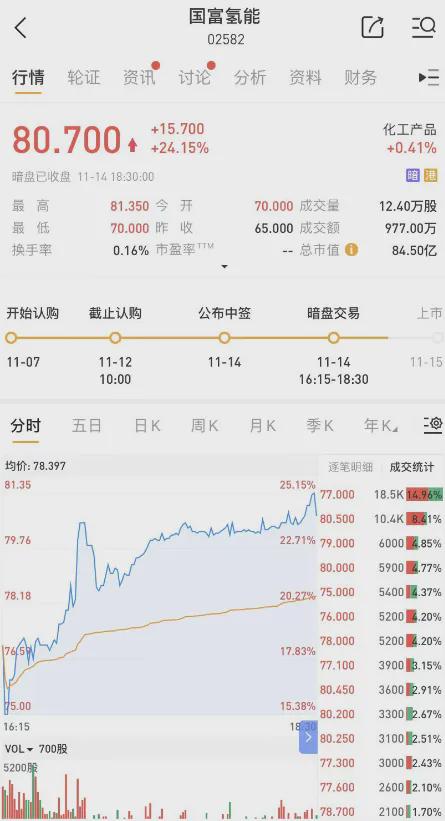This screenshot has height=821, width=445.
Task: Select the 周K chart
Action: [204, 426]
